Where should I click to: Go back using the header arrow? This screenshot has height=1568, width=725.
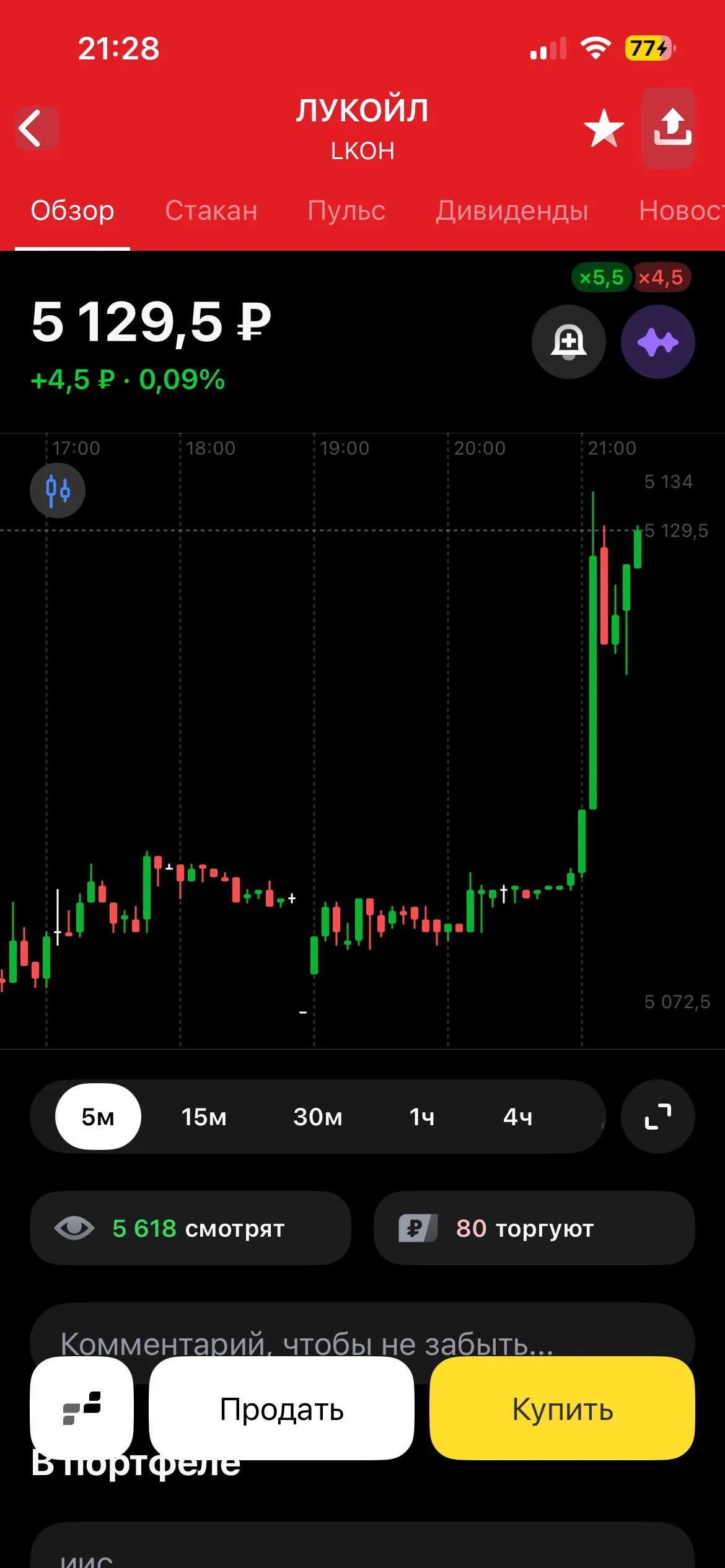coord(37,128)
